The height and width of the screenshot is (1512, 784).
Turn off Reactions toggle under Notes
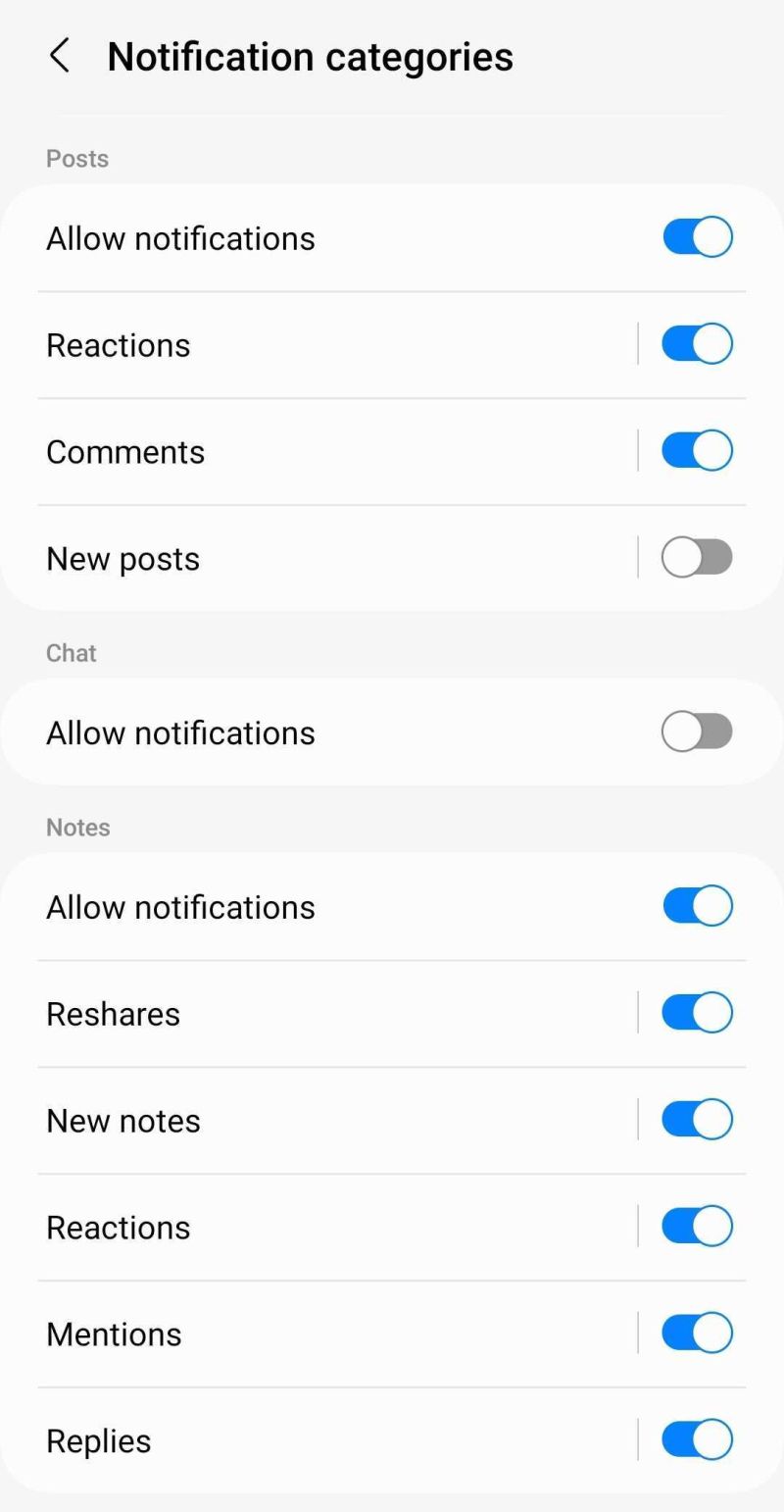pos(697,1226)
